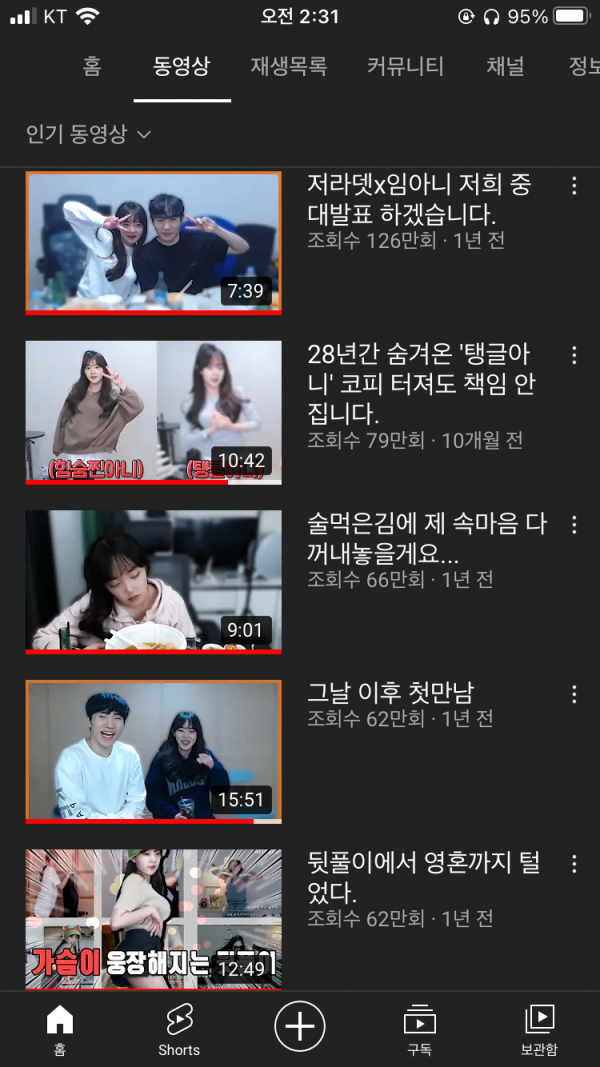The height and width of the screenshot is (1067, 600).
Task: Tap the three-dot menu for 그날 이후 첫만남
Action: pyautogui.click(x=574, y=694)
